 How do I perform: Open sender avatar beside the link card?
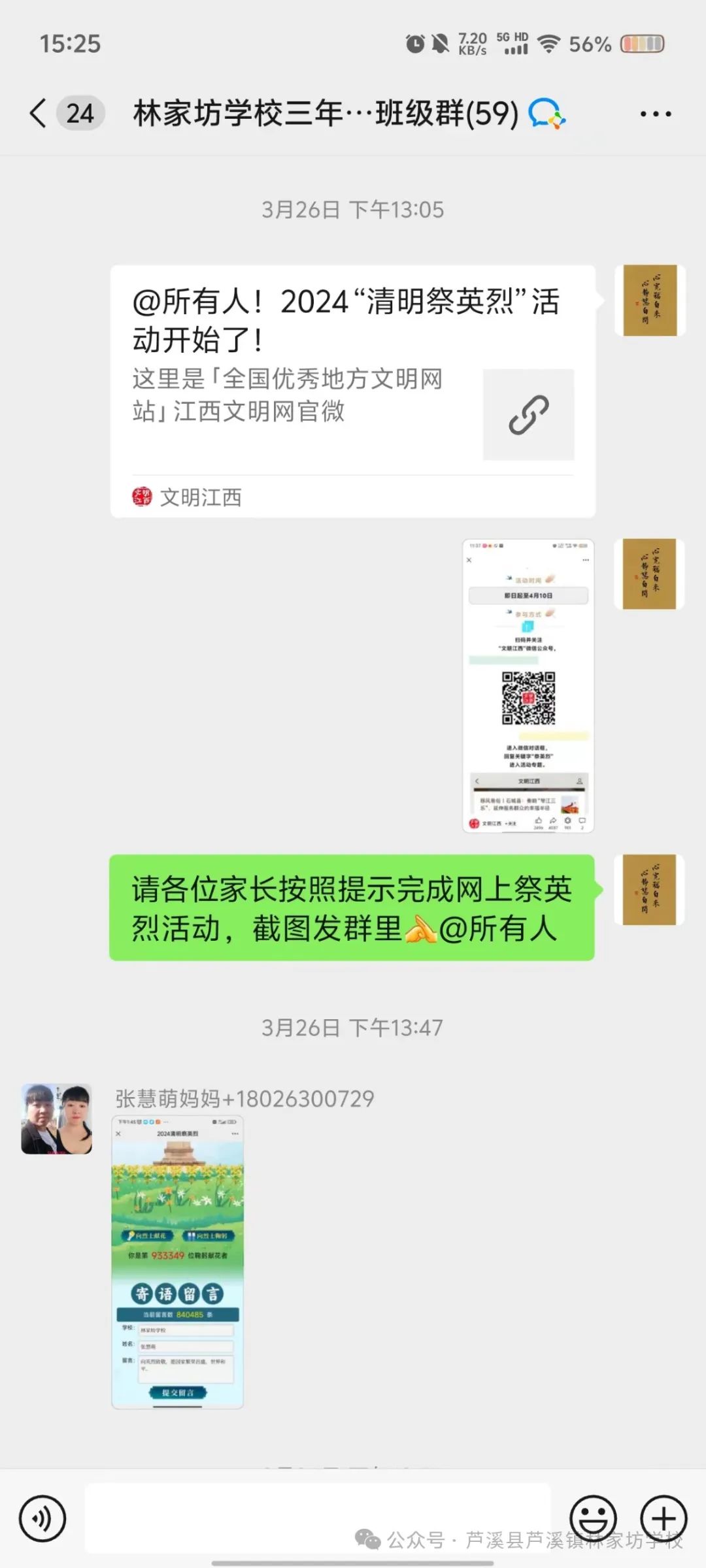649,301
